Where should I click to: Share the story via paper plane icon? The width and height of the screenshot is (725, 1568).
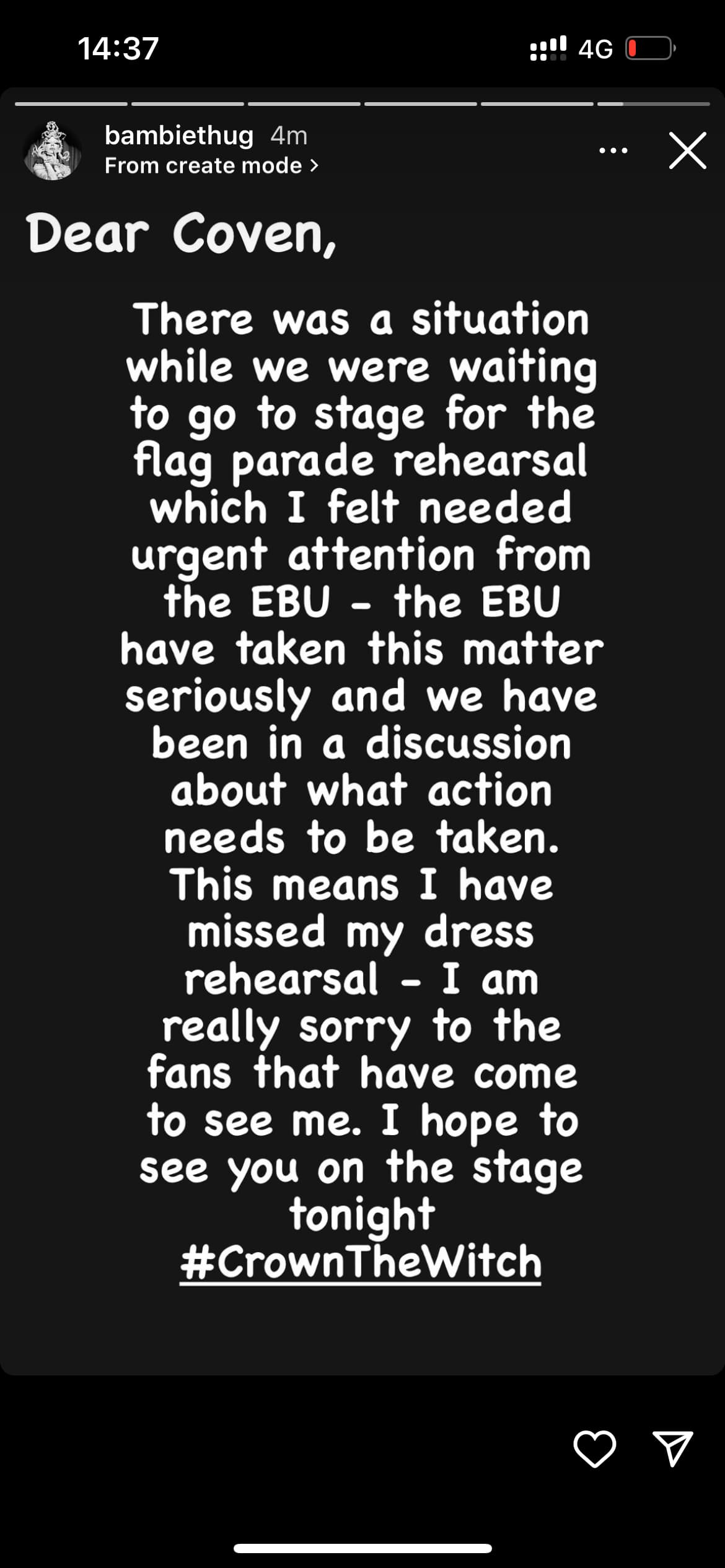pyautogui.click(x=673, y=1448)
